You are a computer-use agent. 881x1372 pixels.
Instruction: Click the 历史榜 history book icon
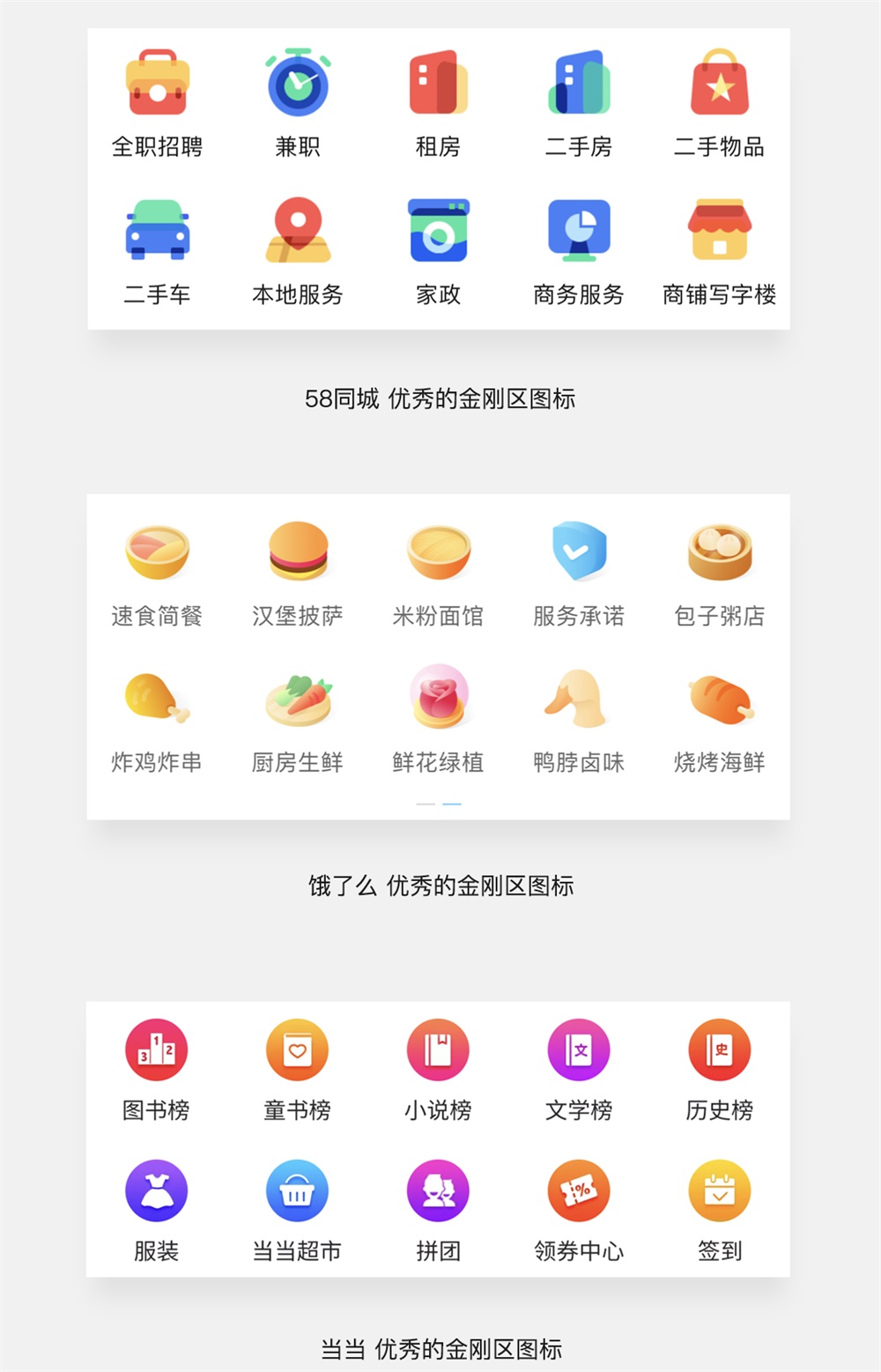[719, 1049]
